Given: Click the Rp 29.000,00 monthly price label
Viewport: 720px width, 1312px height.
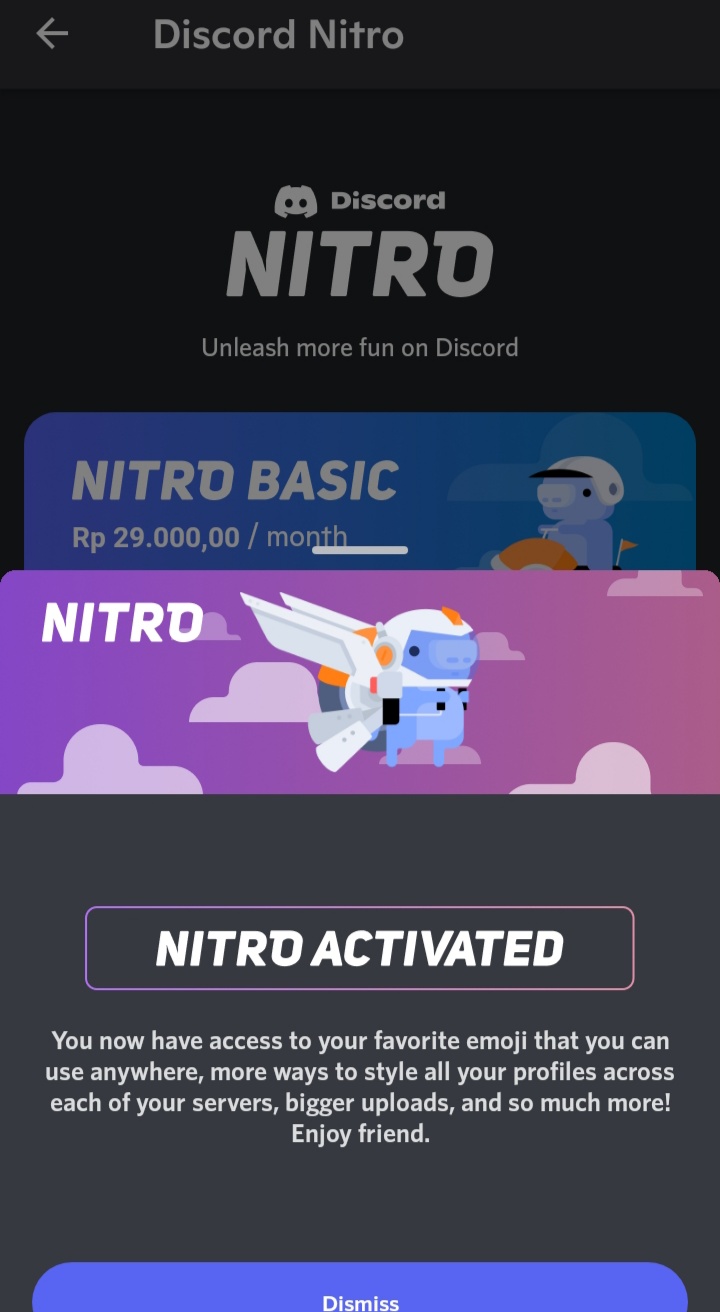Looking at the screenshot, I should [x=155, y=537].
